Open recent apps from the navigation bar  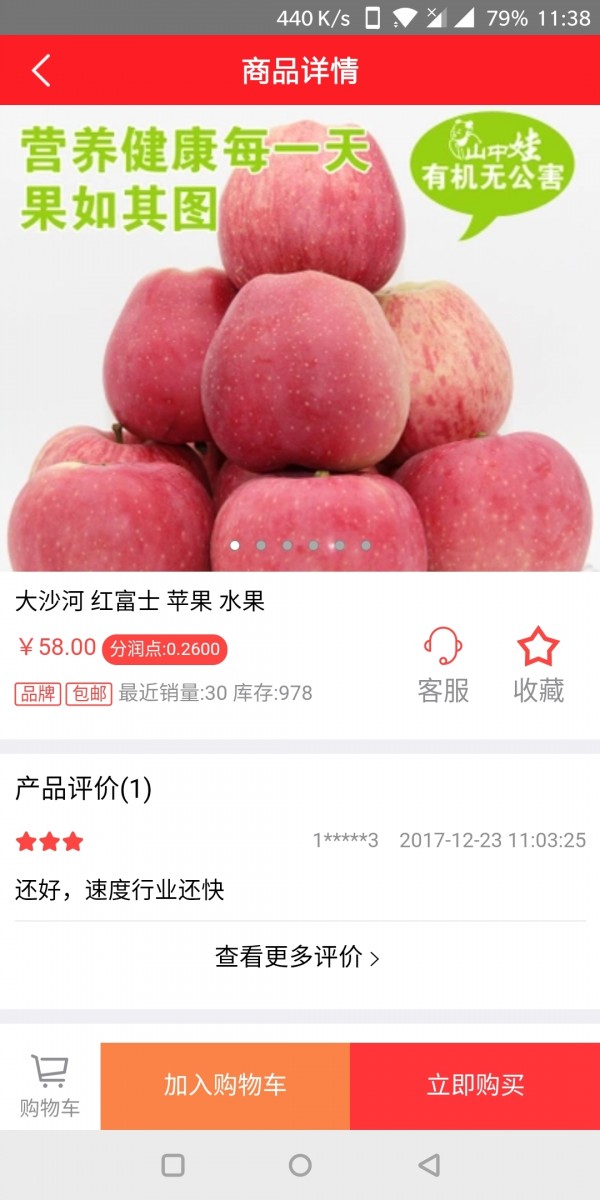tap(173, 1165)
